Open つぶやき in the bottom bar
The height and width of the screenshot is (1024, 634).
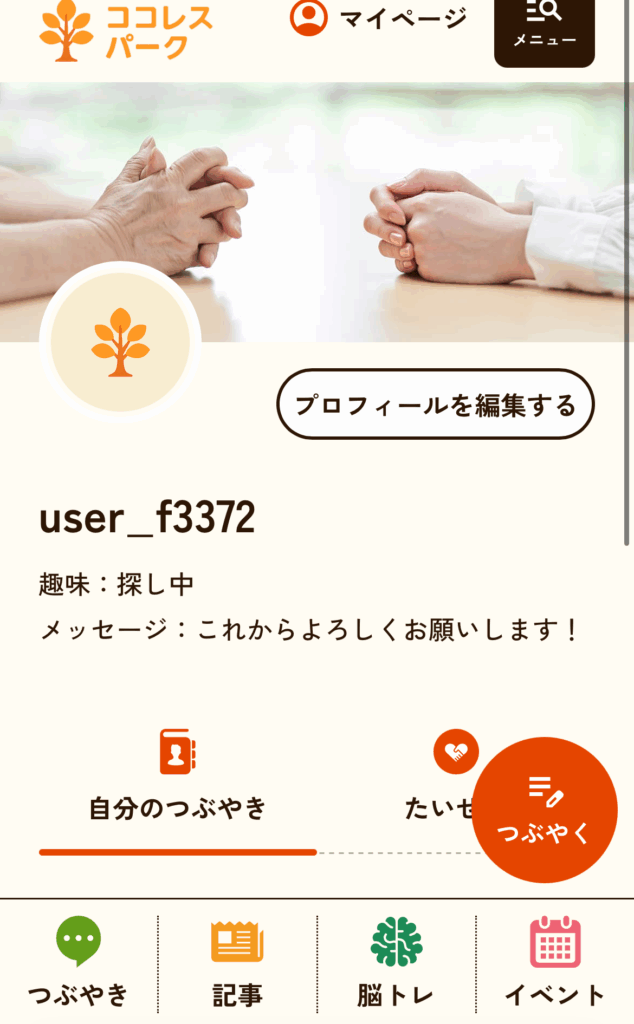[79, 962]
